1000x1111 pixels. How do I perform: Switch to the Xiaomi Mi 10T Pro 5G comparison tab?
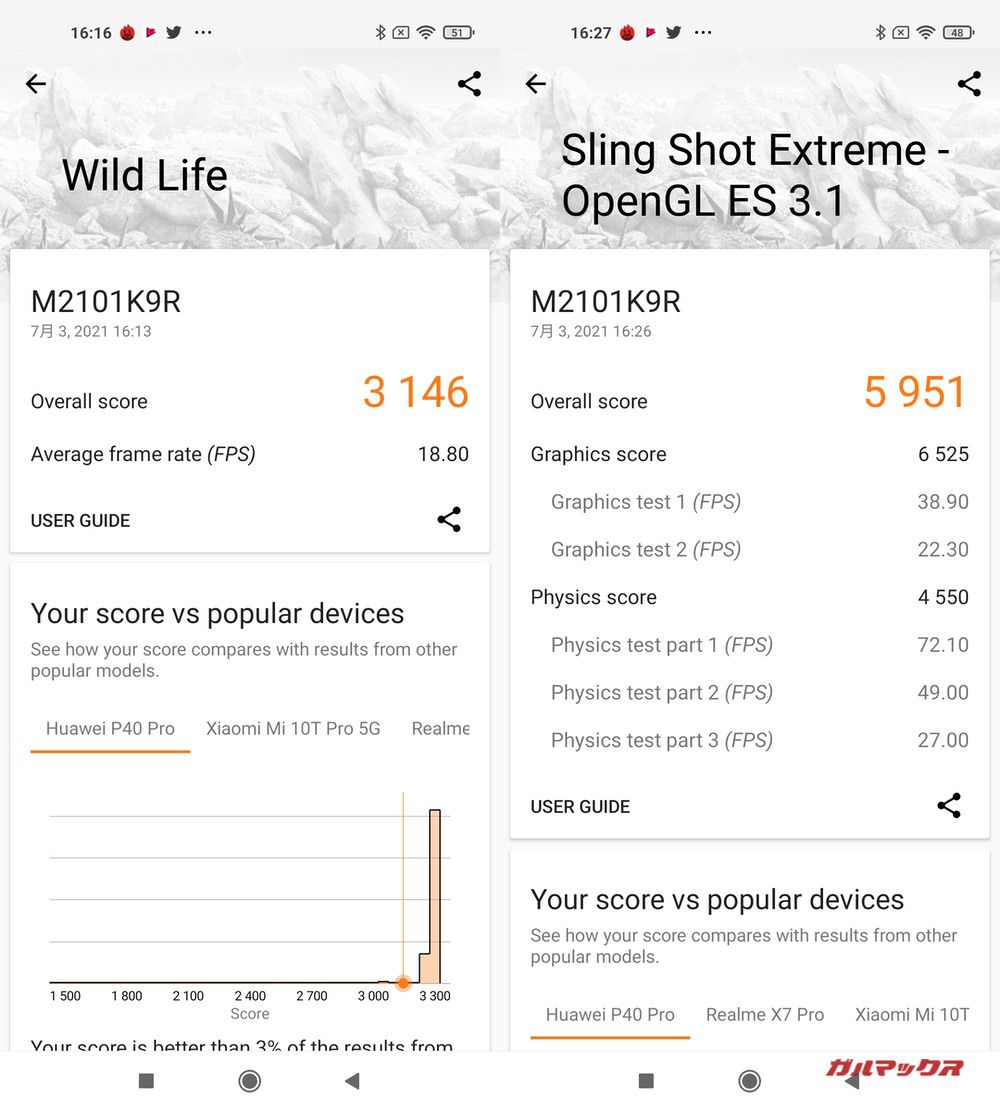click(293, 728)
